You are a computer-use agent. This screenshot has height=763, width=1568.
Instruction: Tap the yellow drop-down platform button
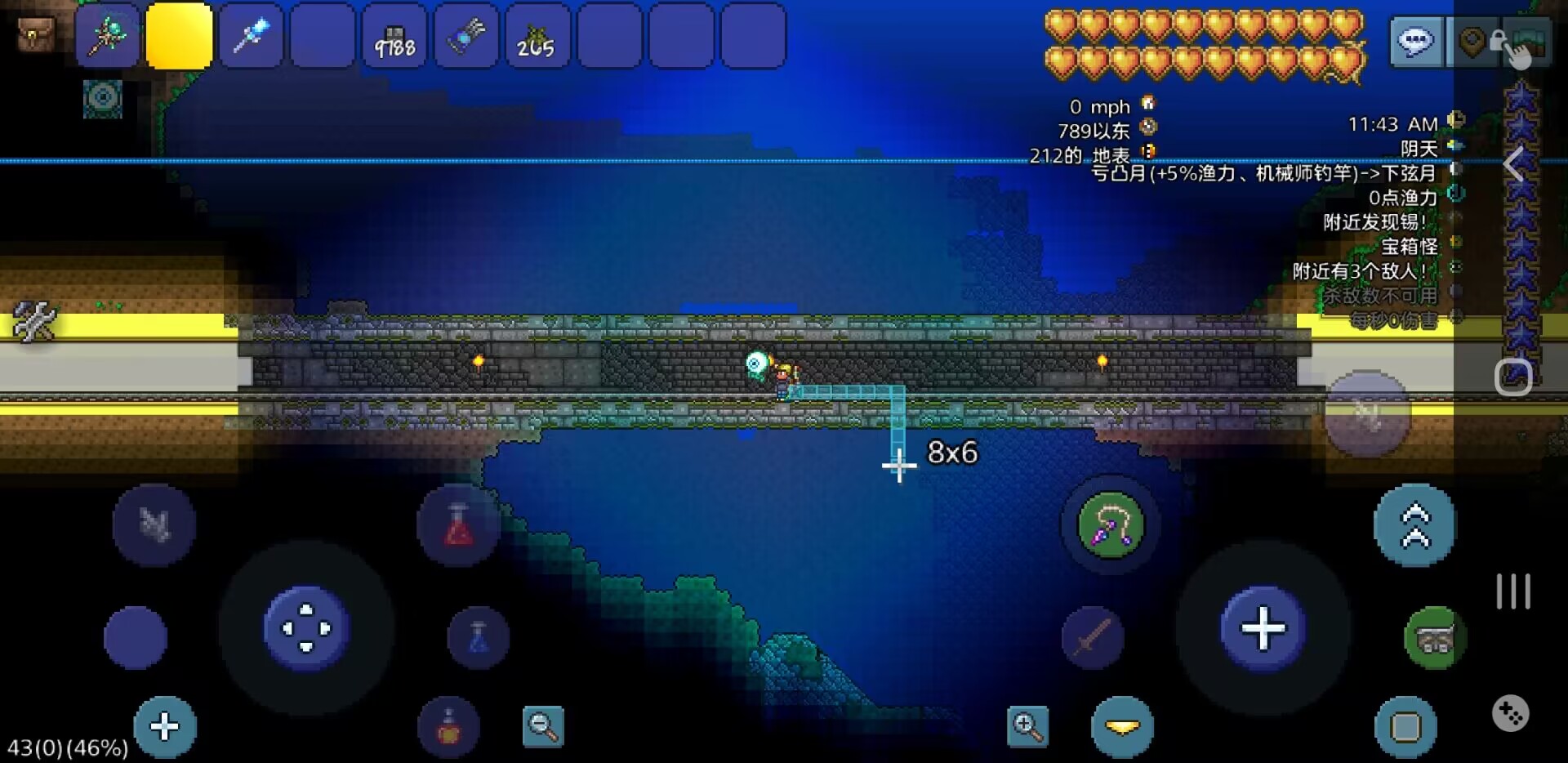click(x=1122, y=726)
